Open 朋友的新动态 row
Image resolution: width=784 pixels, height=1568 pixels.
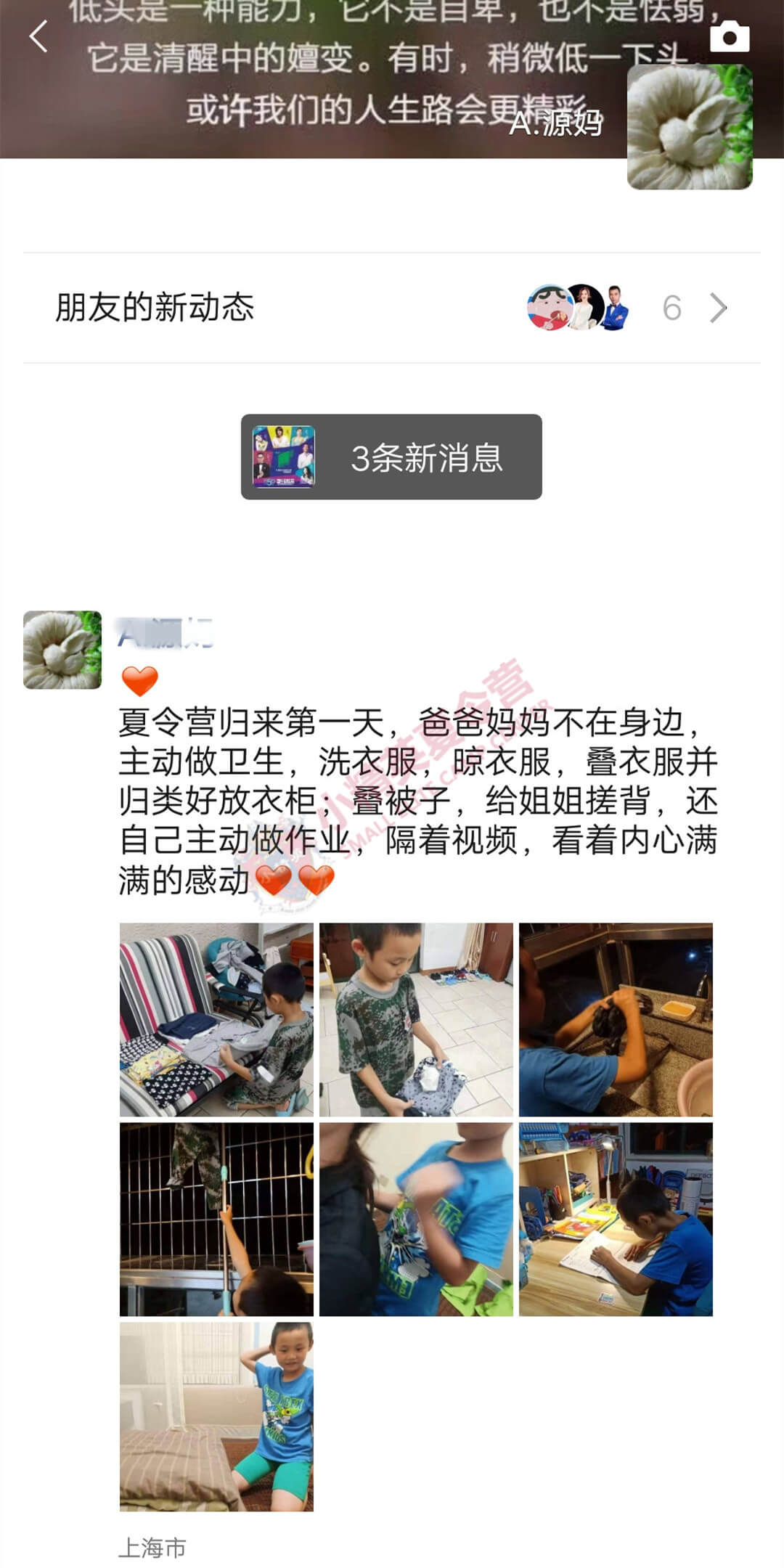(392, 308)
